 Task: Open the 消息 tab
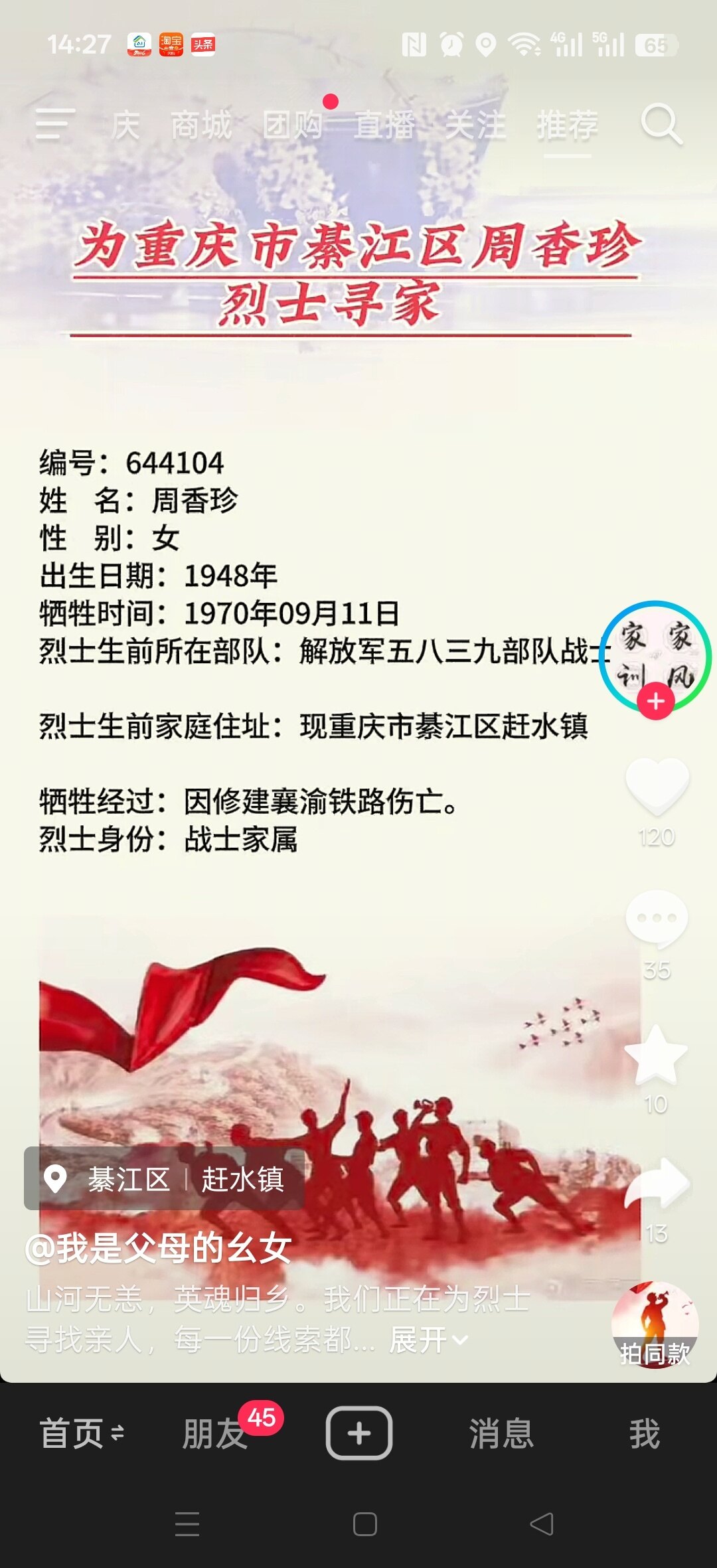(x=501, y=1433)
